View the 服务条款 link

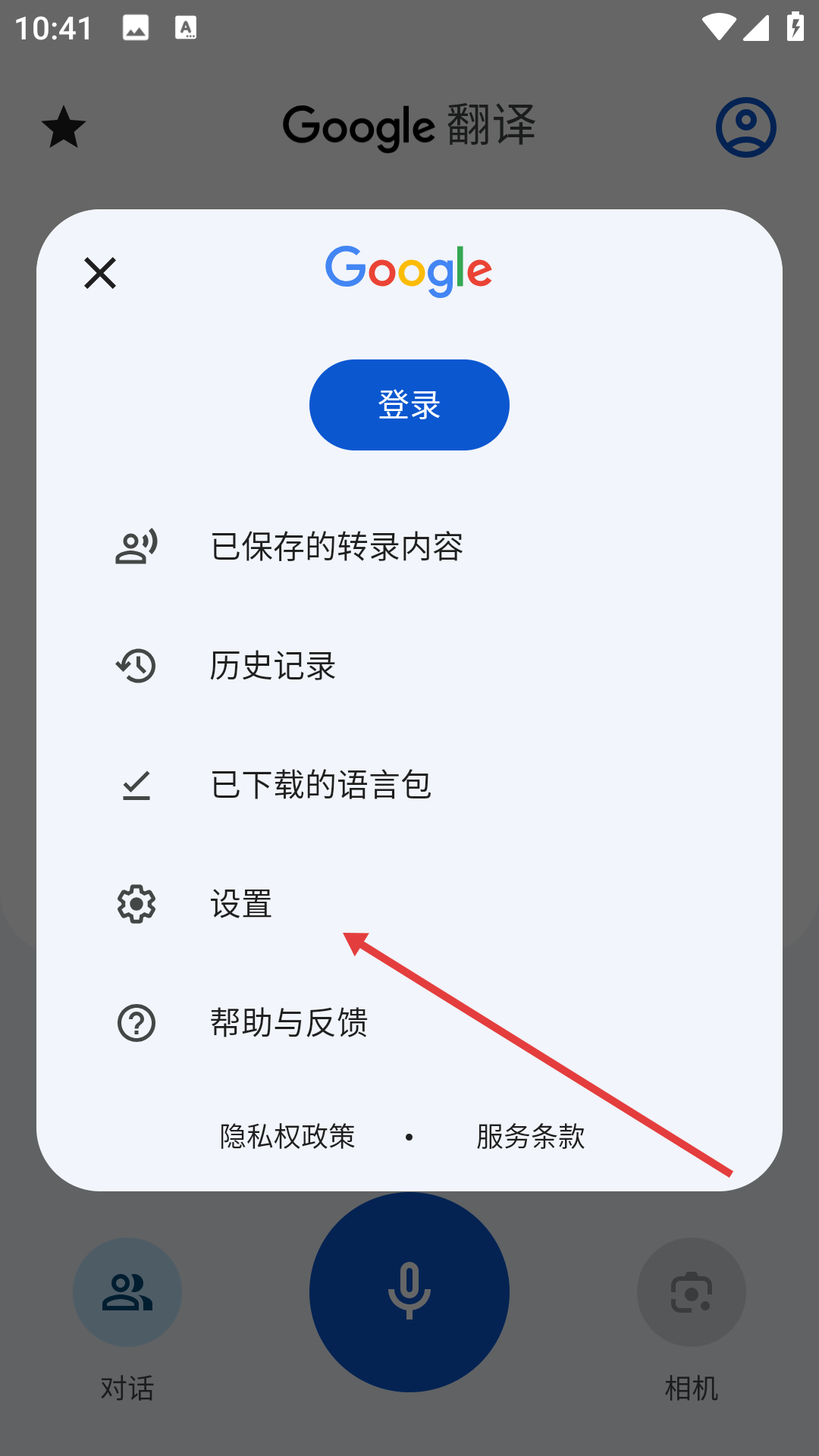coord(531,1137)
